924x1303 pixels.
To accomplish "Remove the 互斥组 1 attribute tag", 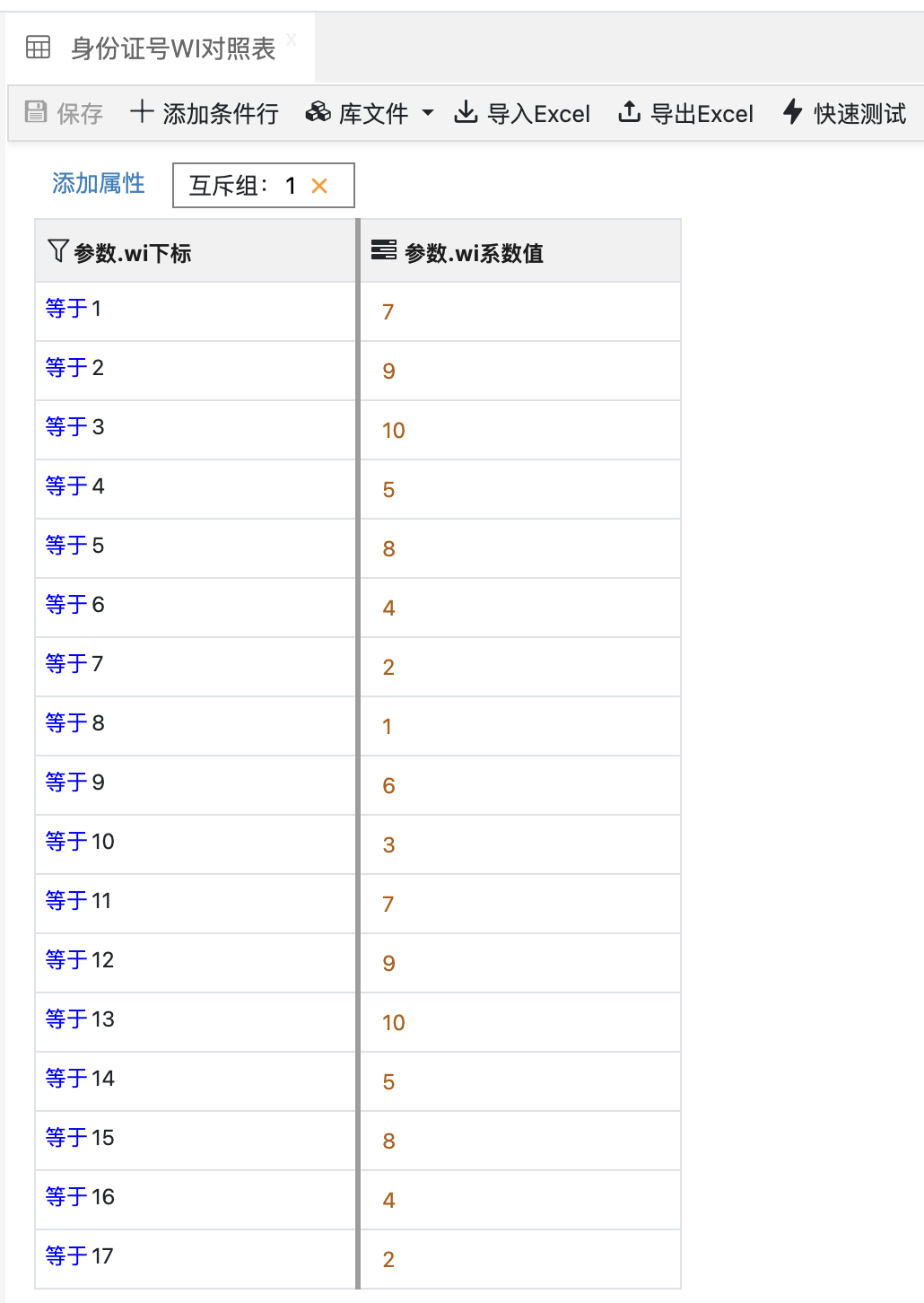I will (x=319, y=186).
